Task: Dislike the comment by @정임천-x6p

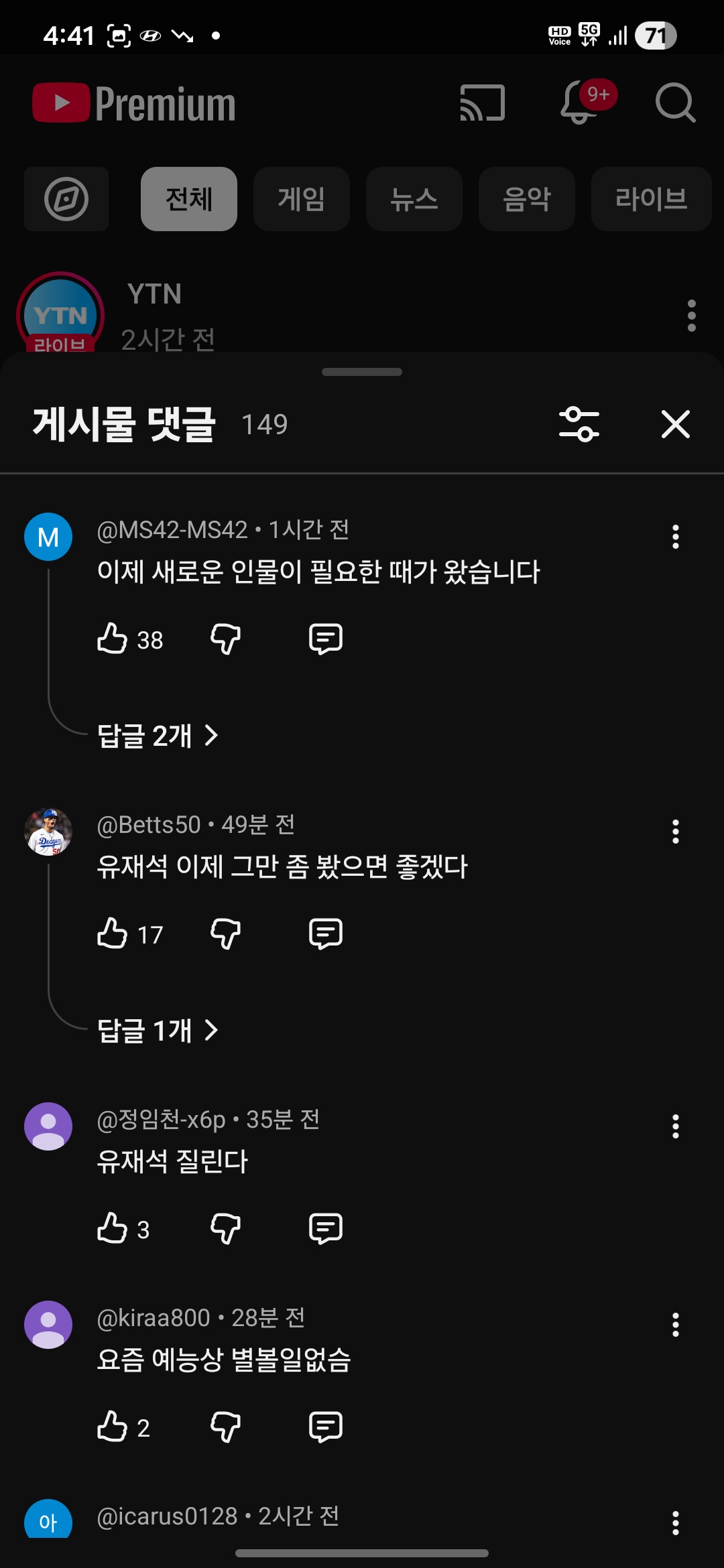Action: (225, 1228)
